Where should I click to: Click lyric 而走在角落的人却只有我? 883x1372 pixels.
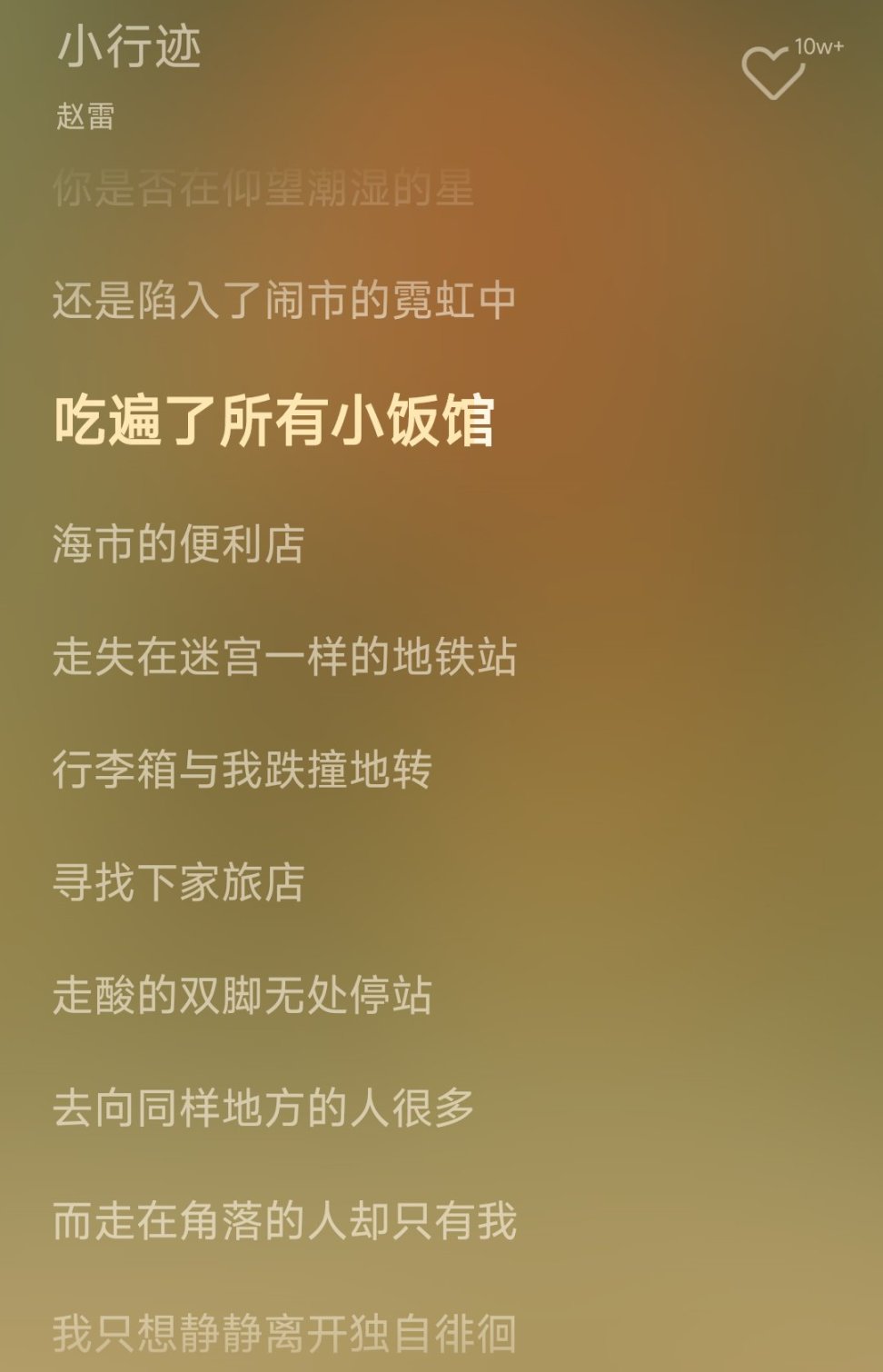coord(285,1222)
